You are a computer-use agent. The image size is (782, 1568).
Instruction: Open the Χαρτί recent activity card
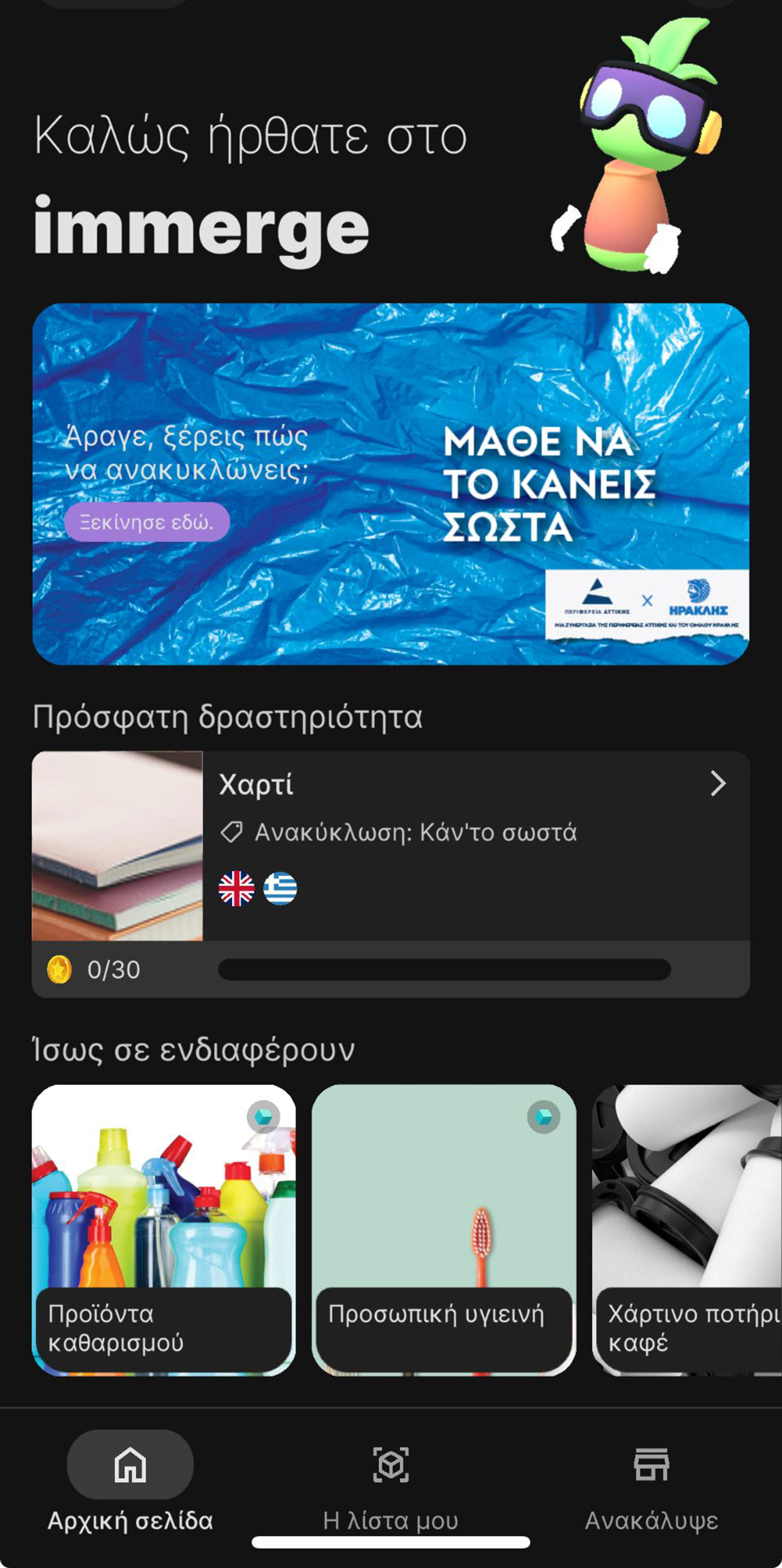coord(390,846)
